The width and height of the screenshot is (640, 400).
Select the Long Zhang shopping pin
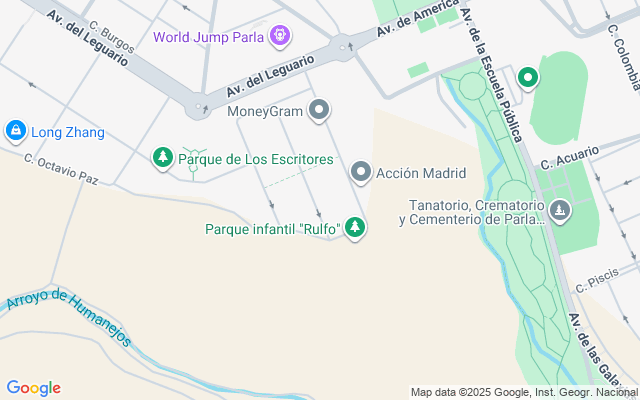tap(15, 131)
